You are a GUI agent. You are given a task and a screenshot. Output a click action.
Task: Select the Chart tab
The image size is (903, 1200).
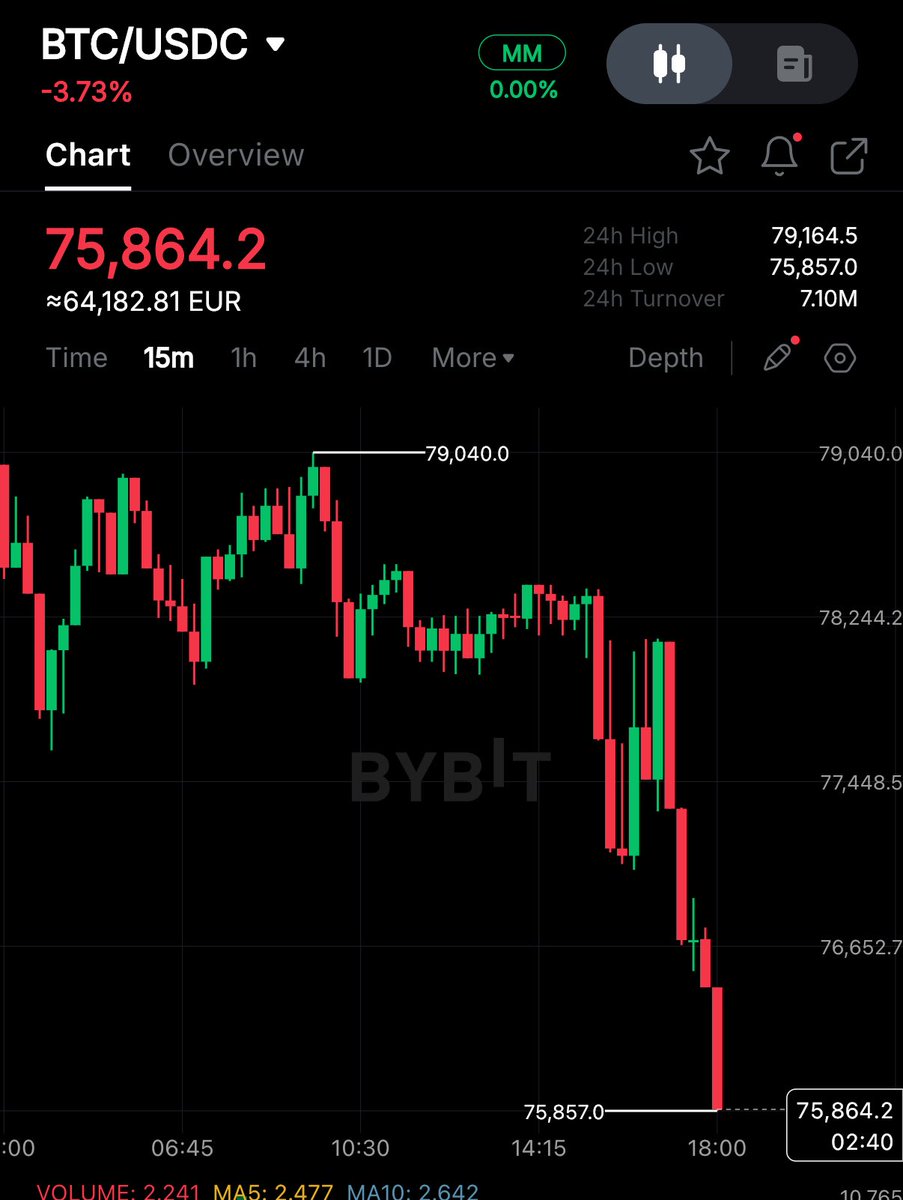click(88, 155)
